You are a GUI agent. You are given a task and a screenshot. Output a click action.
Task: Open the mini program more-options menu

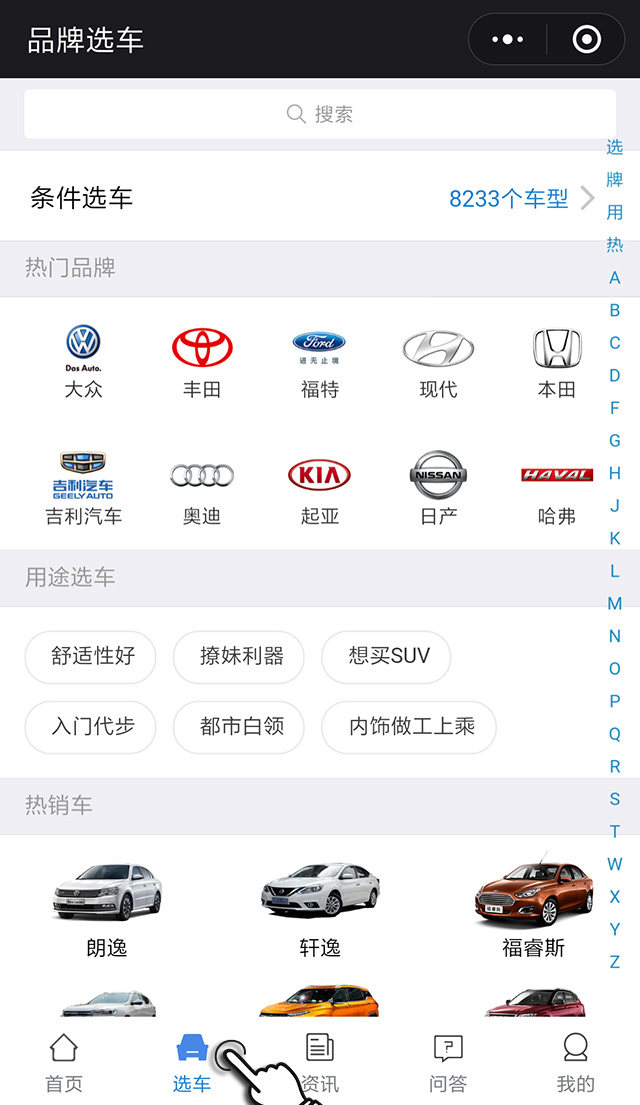coord(508,40)
